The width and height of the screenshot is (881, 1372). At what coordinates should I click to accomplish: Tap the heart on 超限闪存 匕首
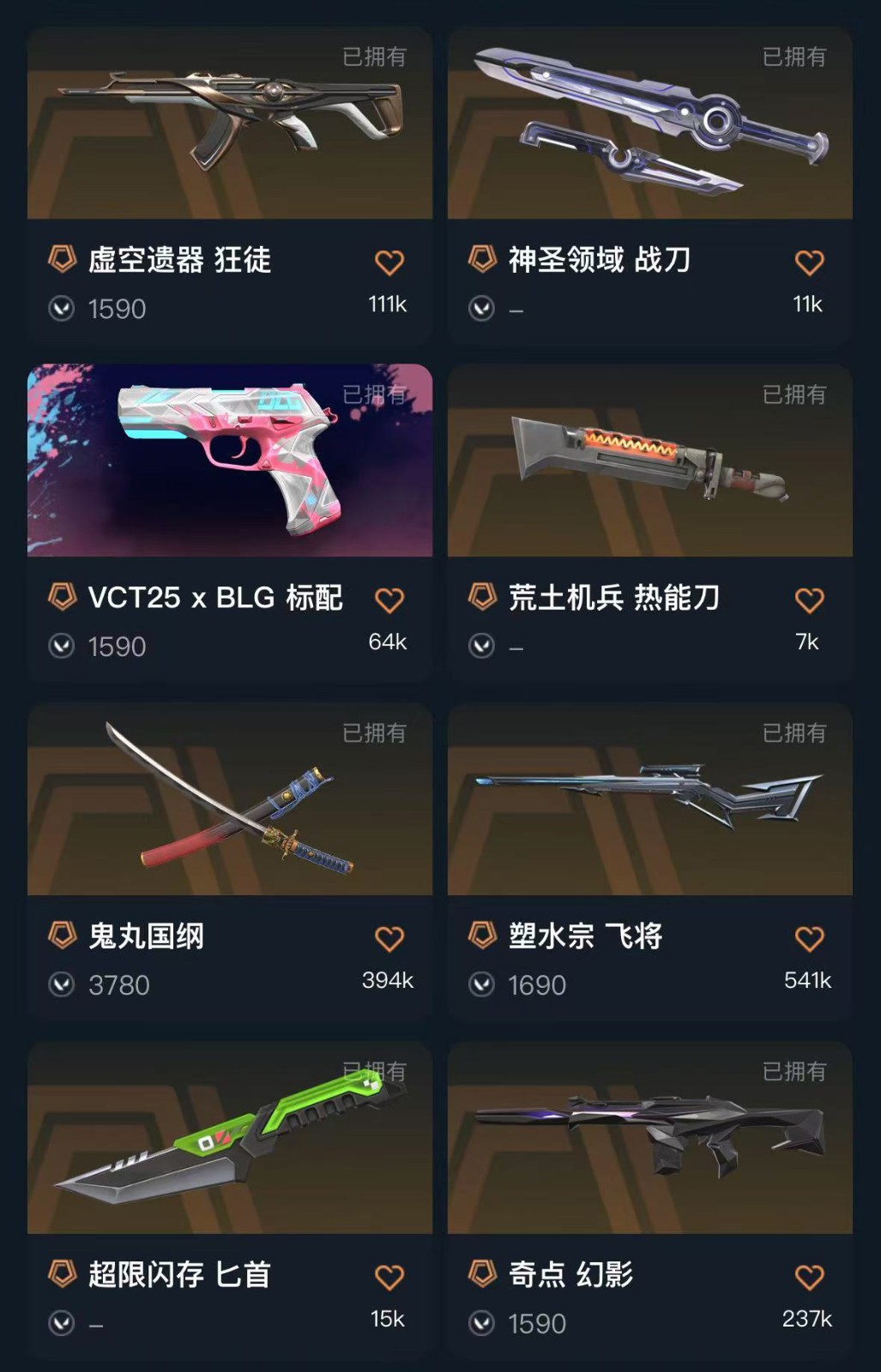389,1278
